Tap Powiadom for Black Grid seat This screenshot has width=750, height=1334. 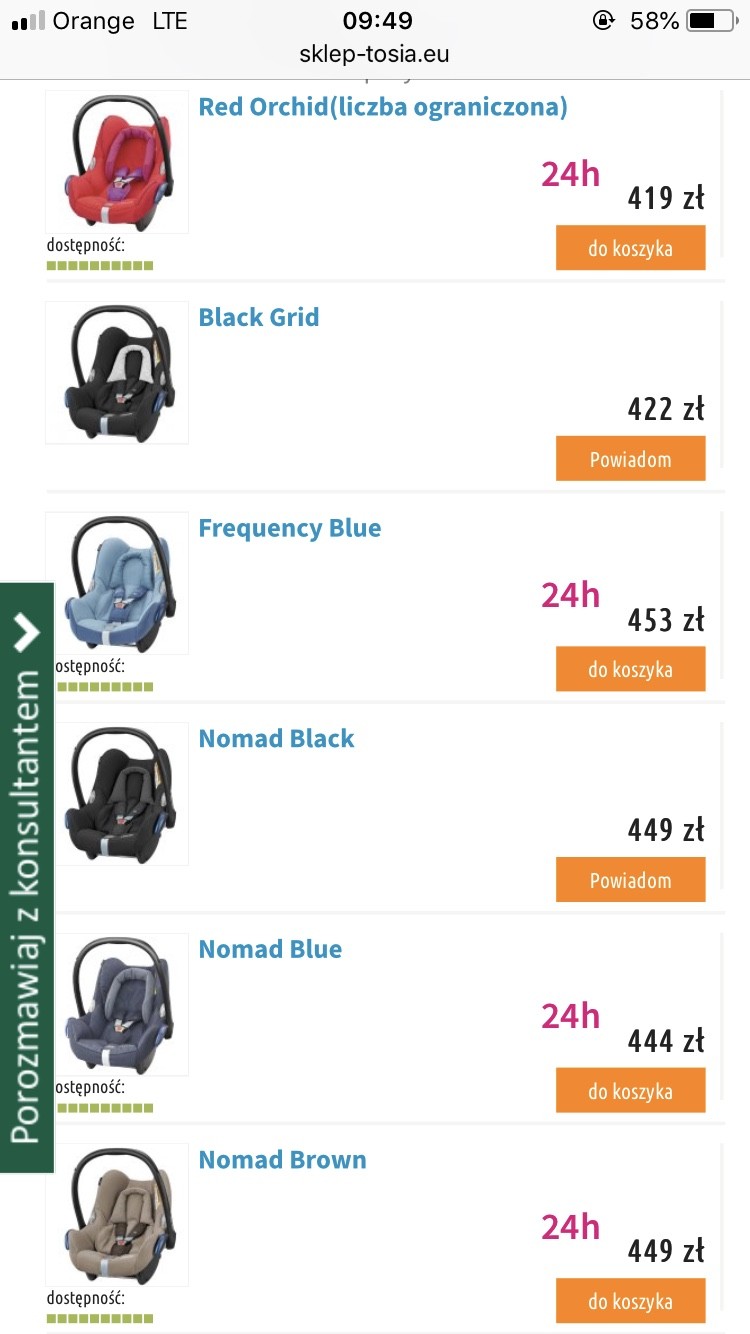tap(630, 459)
